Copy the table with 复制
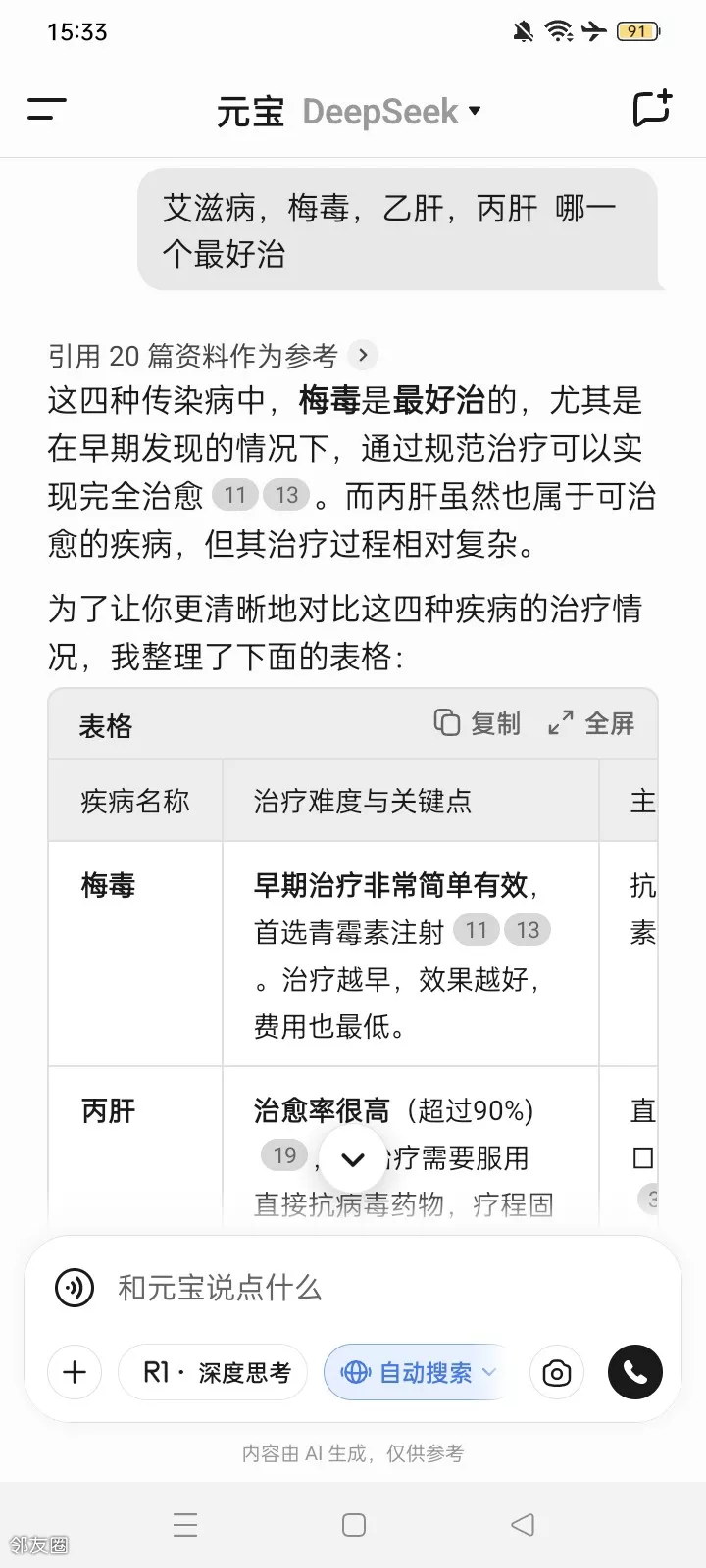 [478, 723]
